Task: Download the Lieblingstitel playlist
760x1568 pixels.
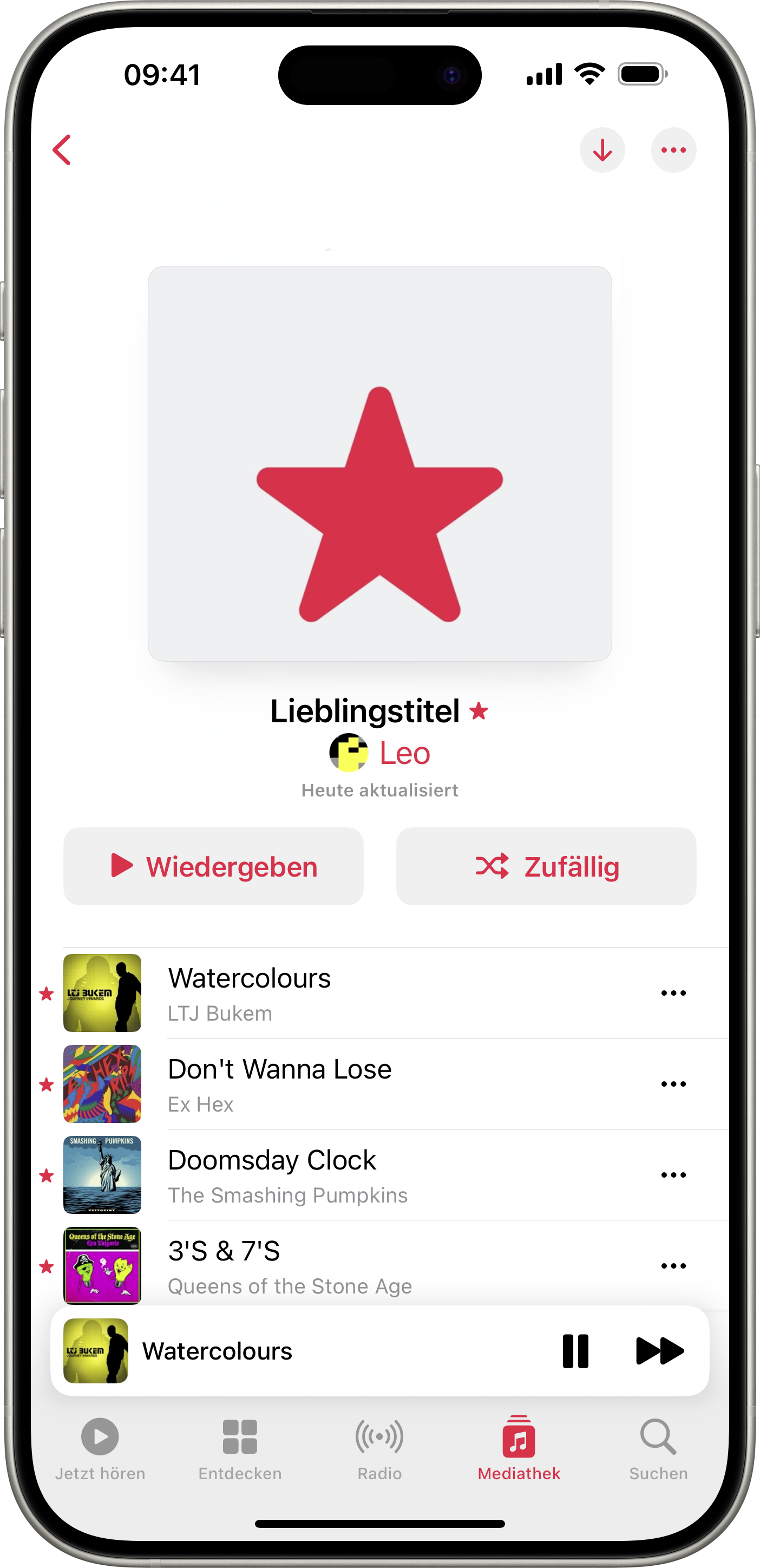Action: click(x=602, y=150)
